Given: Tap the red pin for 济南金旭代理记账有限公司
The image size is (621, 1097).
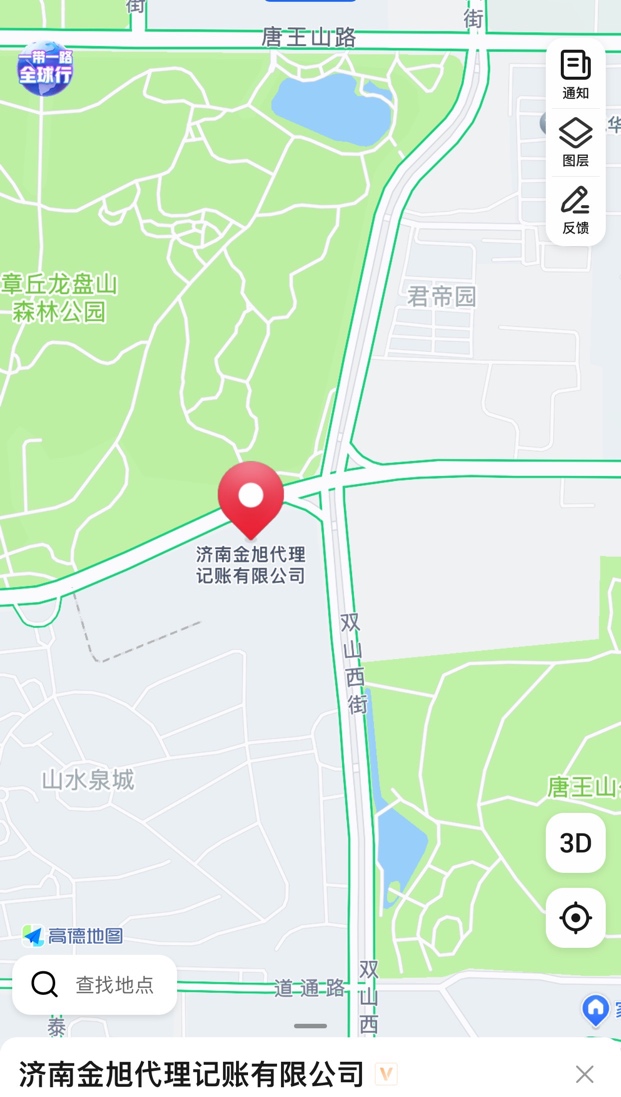Looking at the screenshot, I should pos(251,499).
